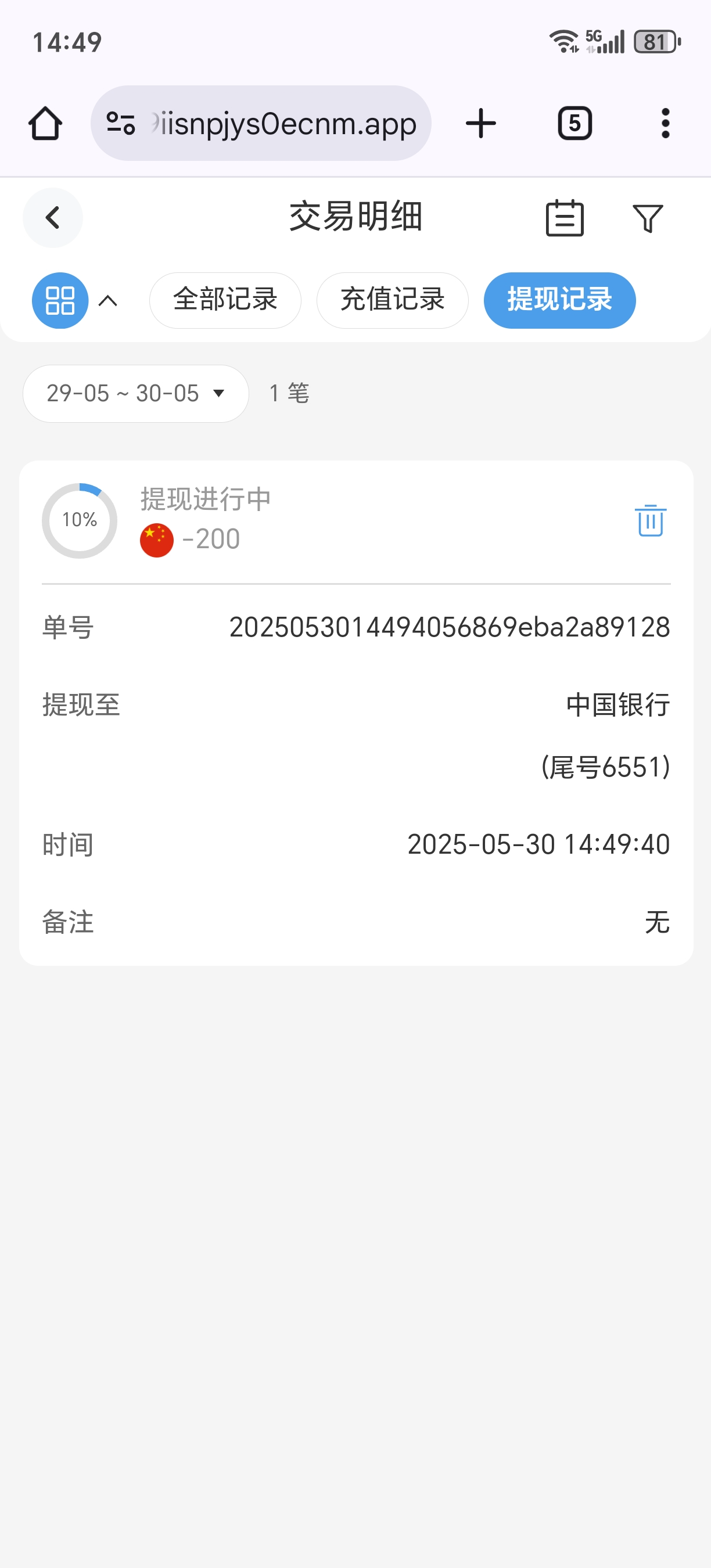
Task: Open the browser overflow menu
Action: click(665, 124)
